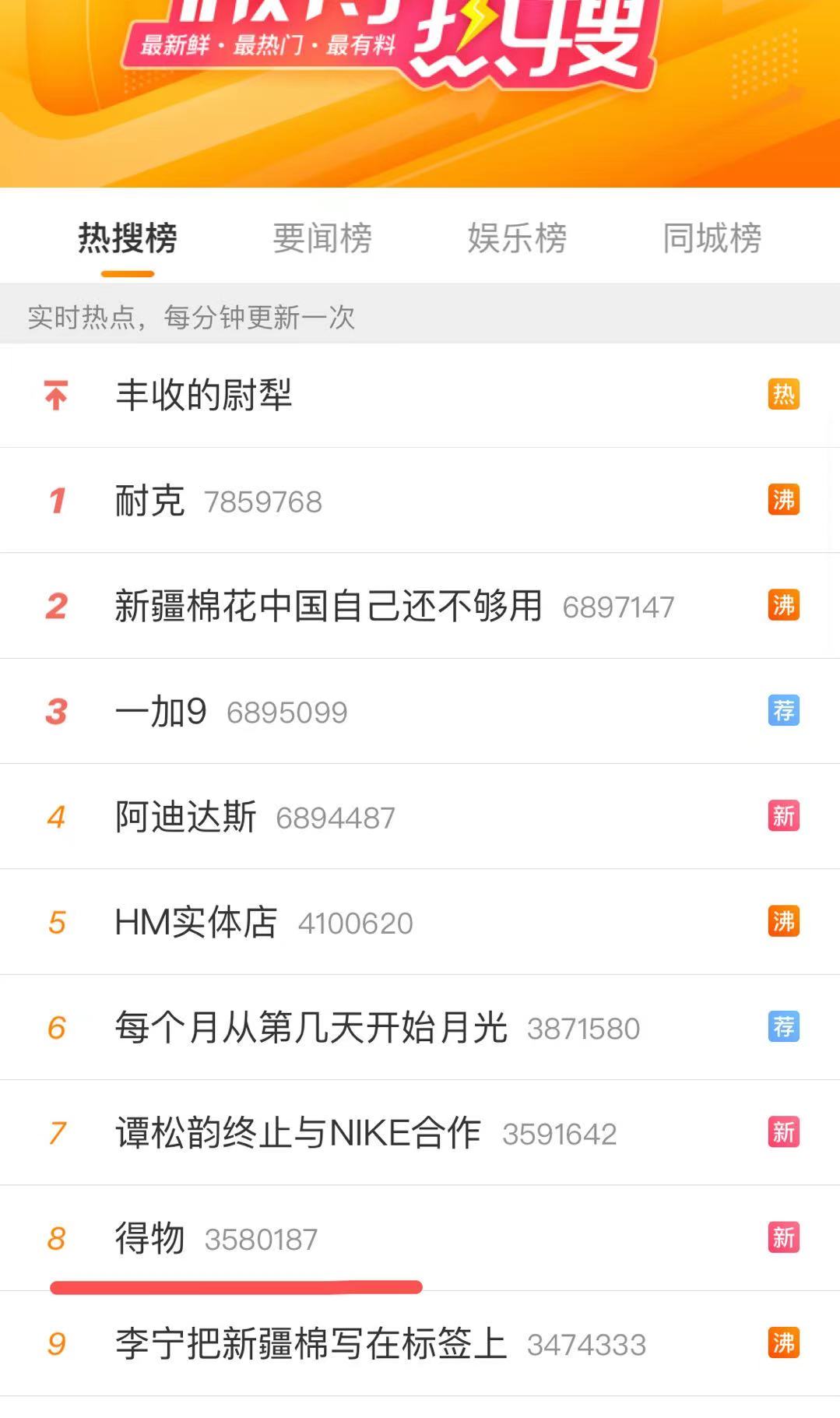Image resolution: width=840 pixels, height=1418 pixels.
Task: Click the 沸 badge beside 李宁把新疆棉写在标签上
Action: pyautogui.click(x=783, y=1344)
